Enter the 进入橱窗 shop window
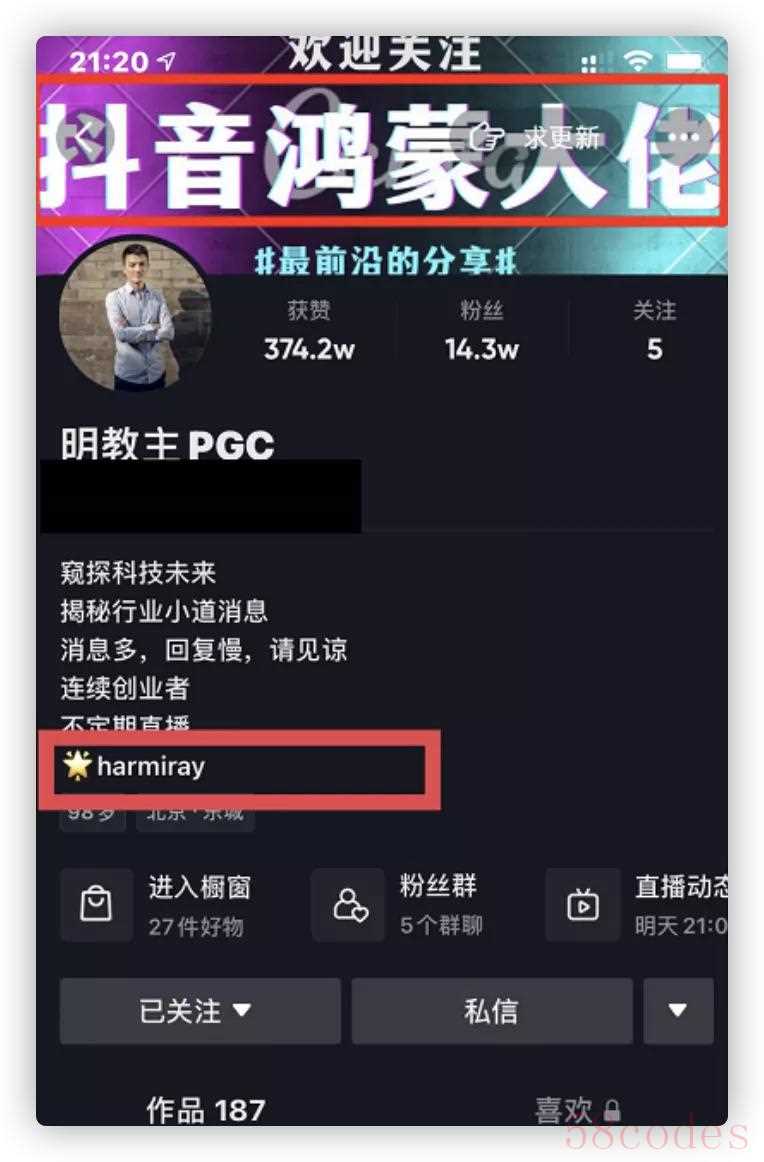The height and width of the screenshot is (1162, 764). click(160, 904)
